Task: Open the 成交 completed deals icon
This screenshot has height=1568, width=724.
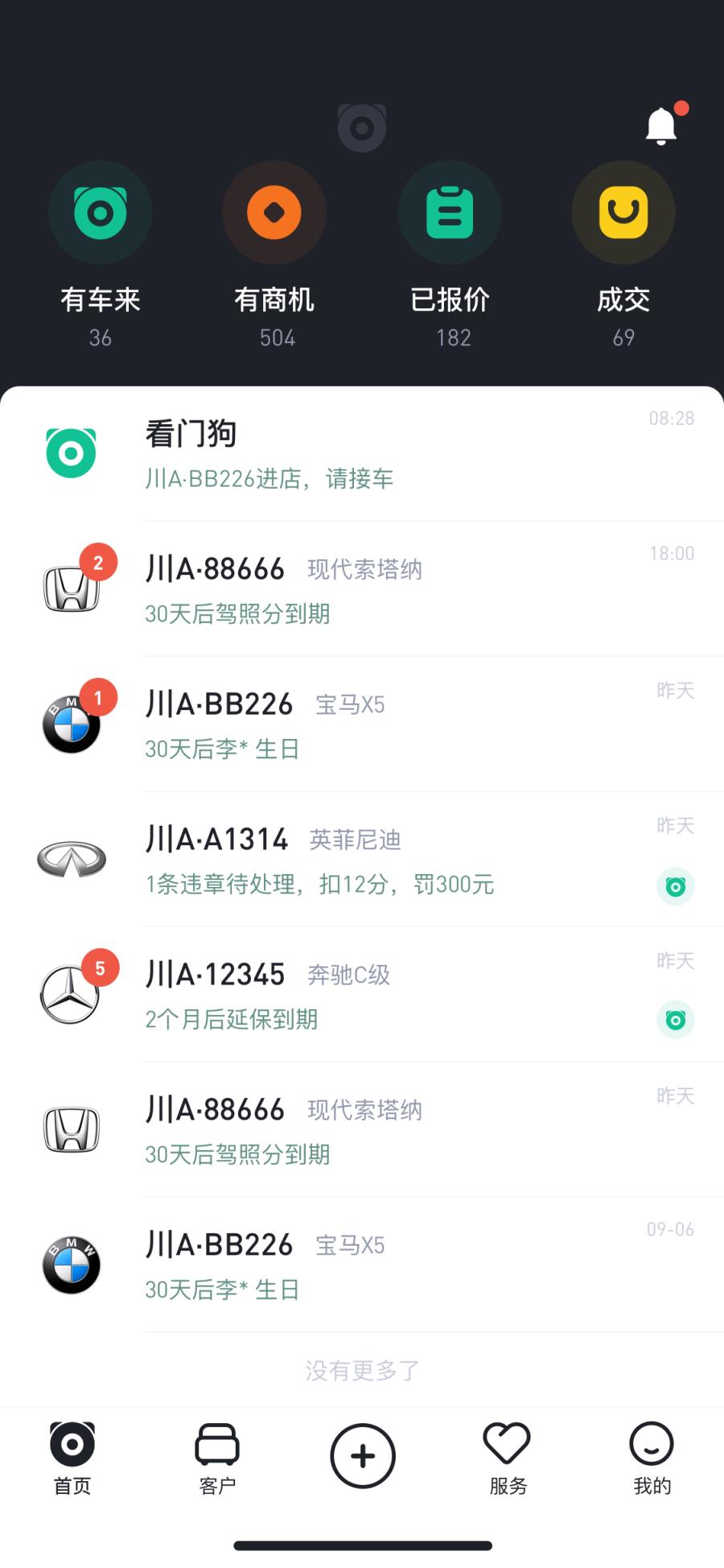Action: (623, 213)
